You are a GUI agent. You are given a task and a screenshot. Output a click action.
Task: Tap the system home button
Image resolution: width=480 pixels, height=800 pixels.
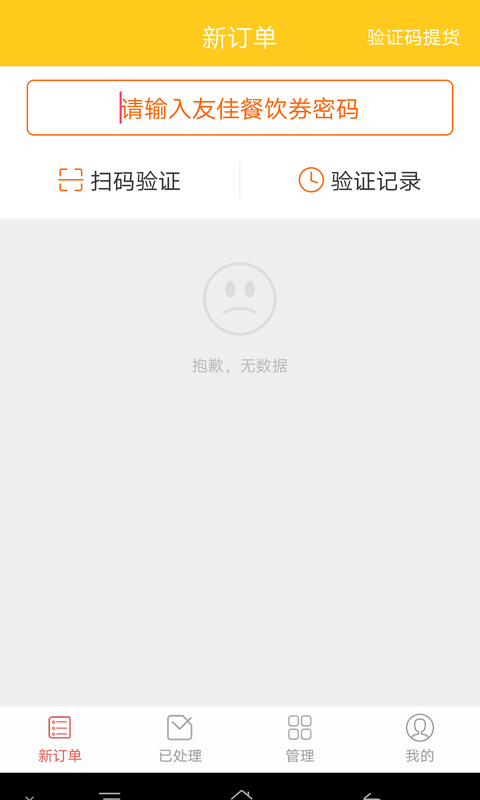pos(241,794)
